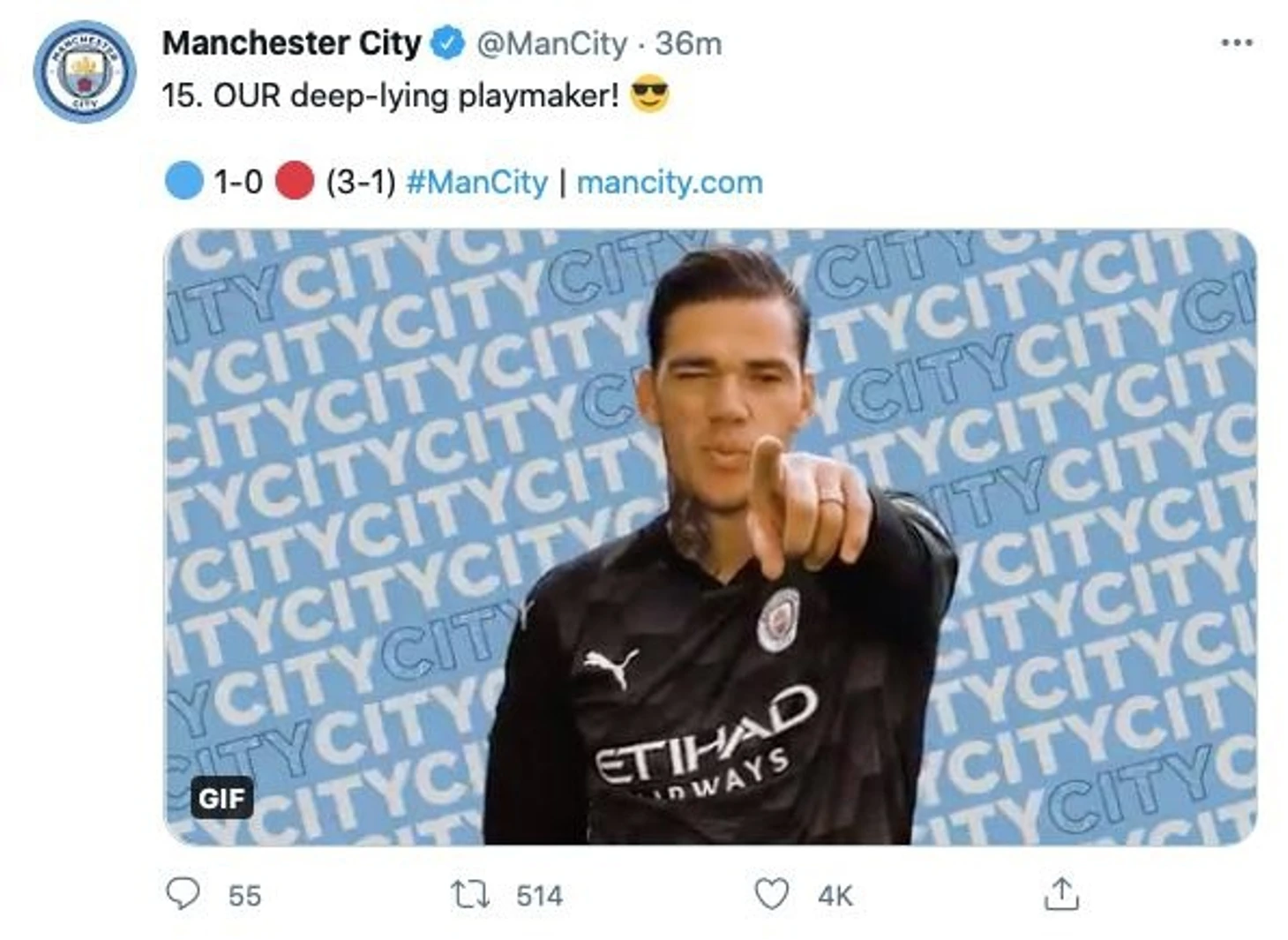
Task: Visit the mancity.com link
Action: 670,183
